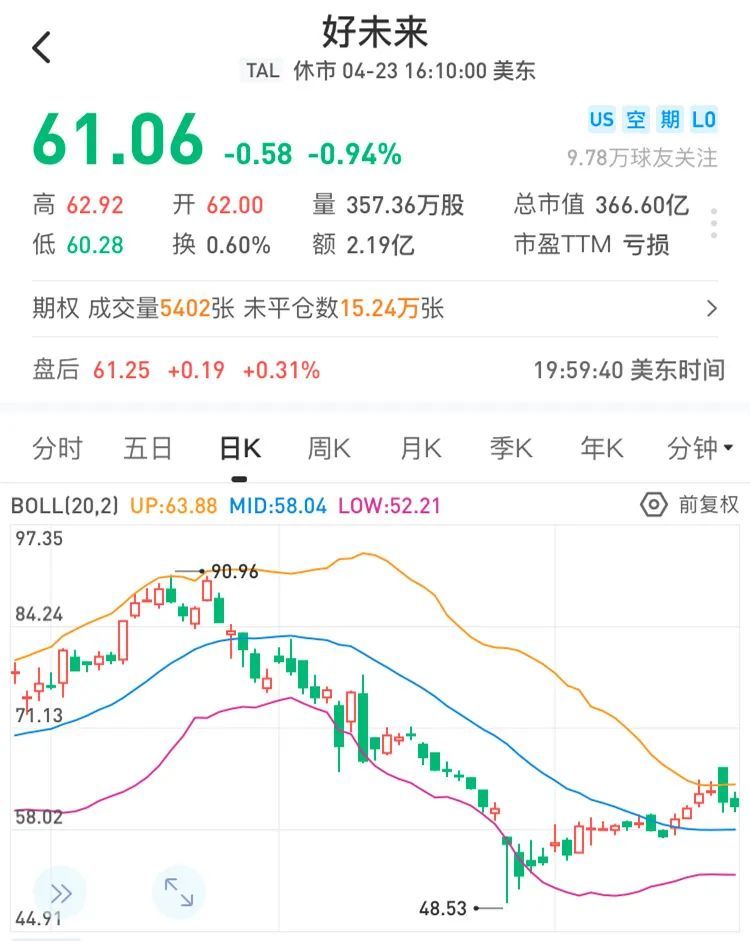Change the 前复权 adjustment setting
The width and height of the screenshot is (750, 941).
tap(690, 505)
